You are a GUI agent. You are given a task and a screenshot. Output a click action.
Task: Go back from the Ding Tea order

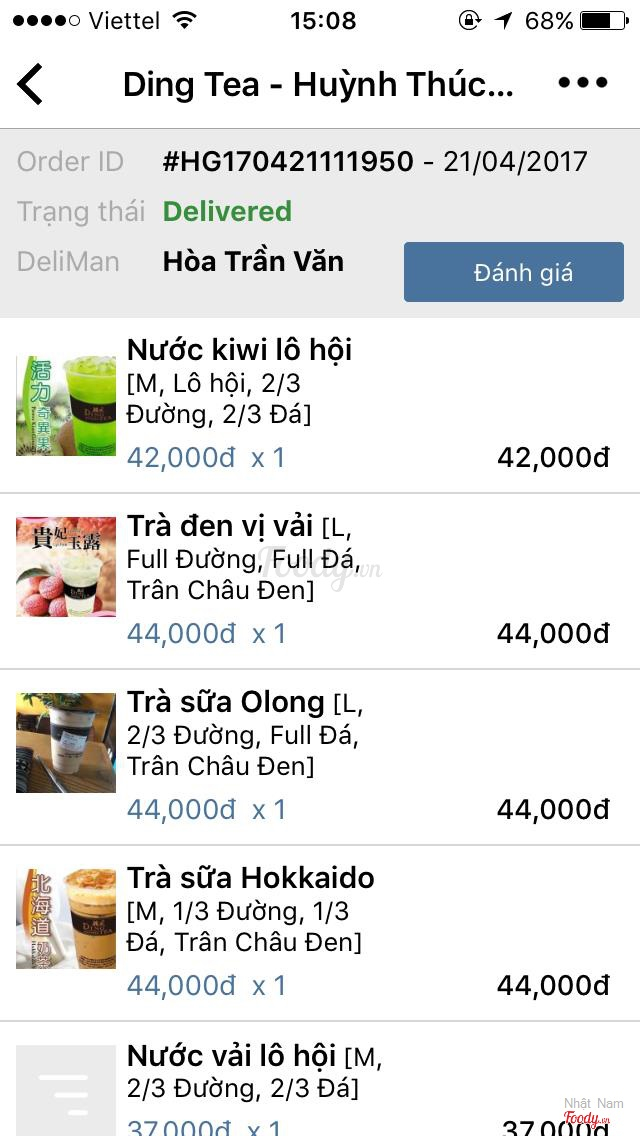click(x=31, y=84)
